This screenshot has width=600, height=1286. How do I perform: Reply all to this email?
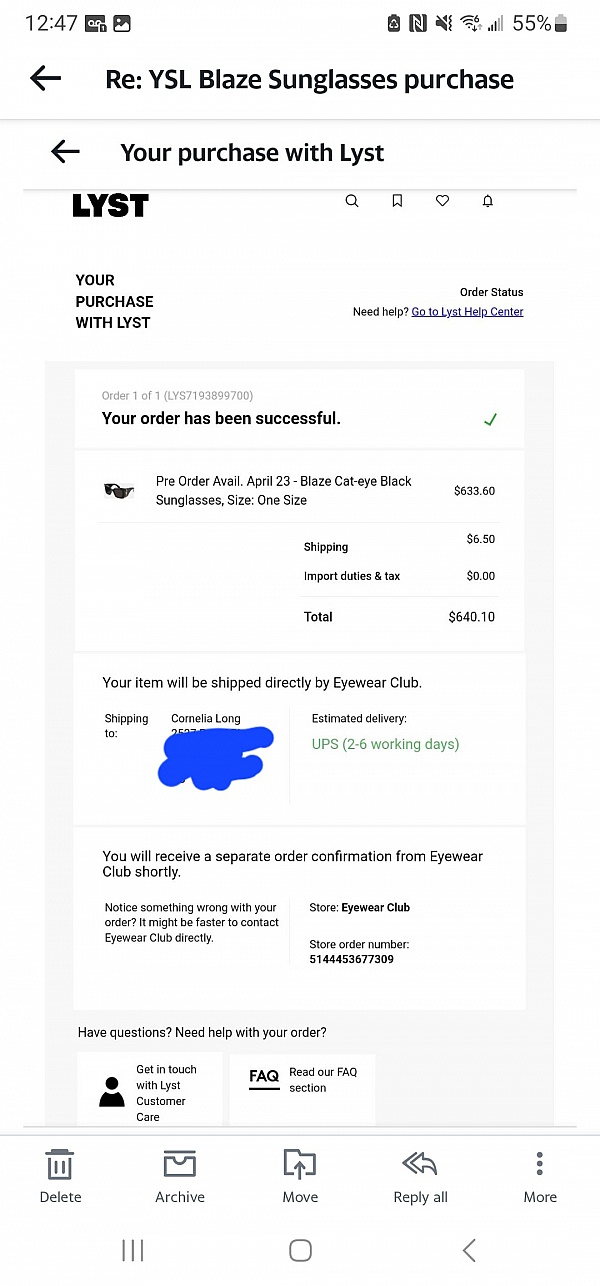tap(420, 1177)
